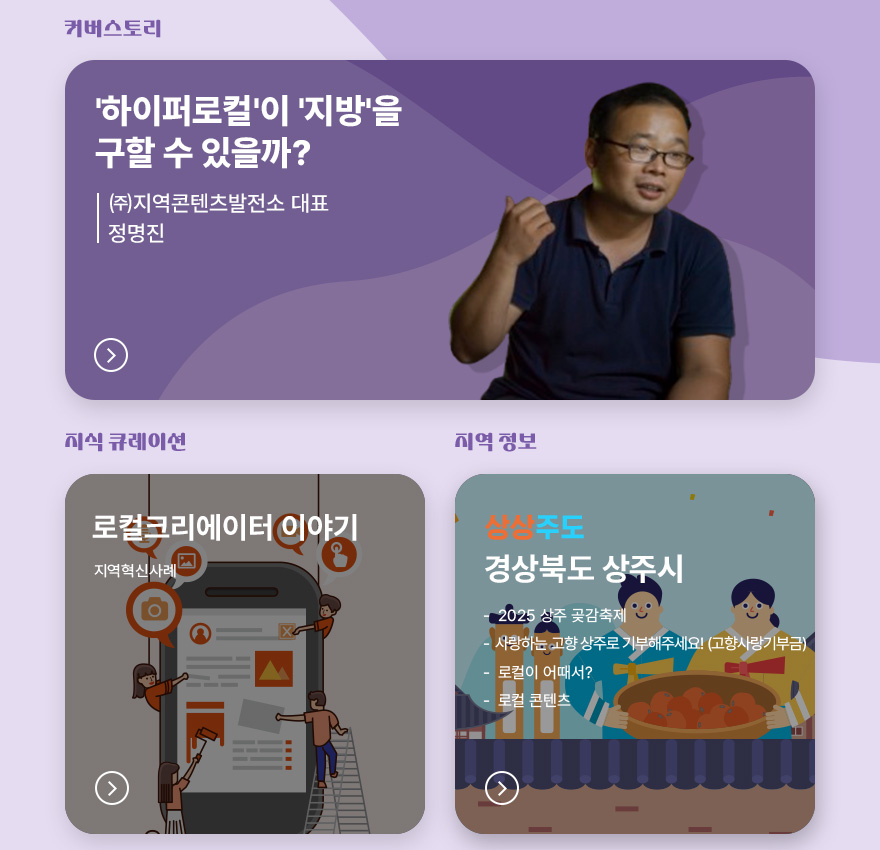Open the 경상북도 상주시 region info card
The height and width of the screenshot is (850, 880).
click(x=584, y=569)
